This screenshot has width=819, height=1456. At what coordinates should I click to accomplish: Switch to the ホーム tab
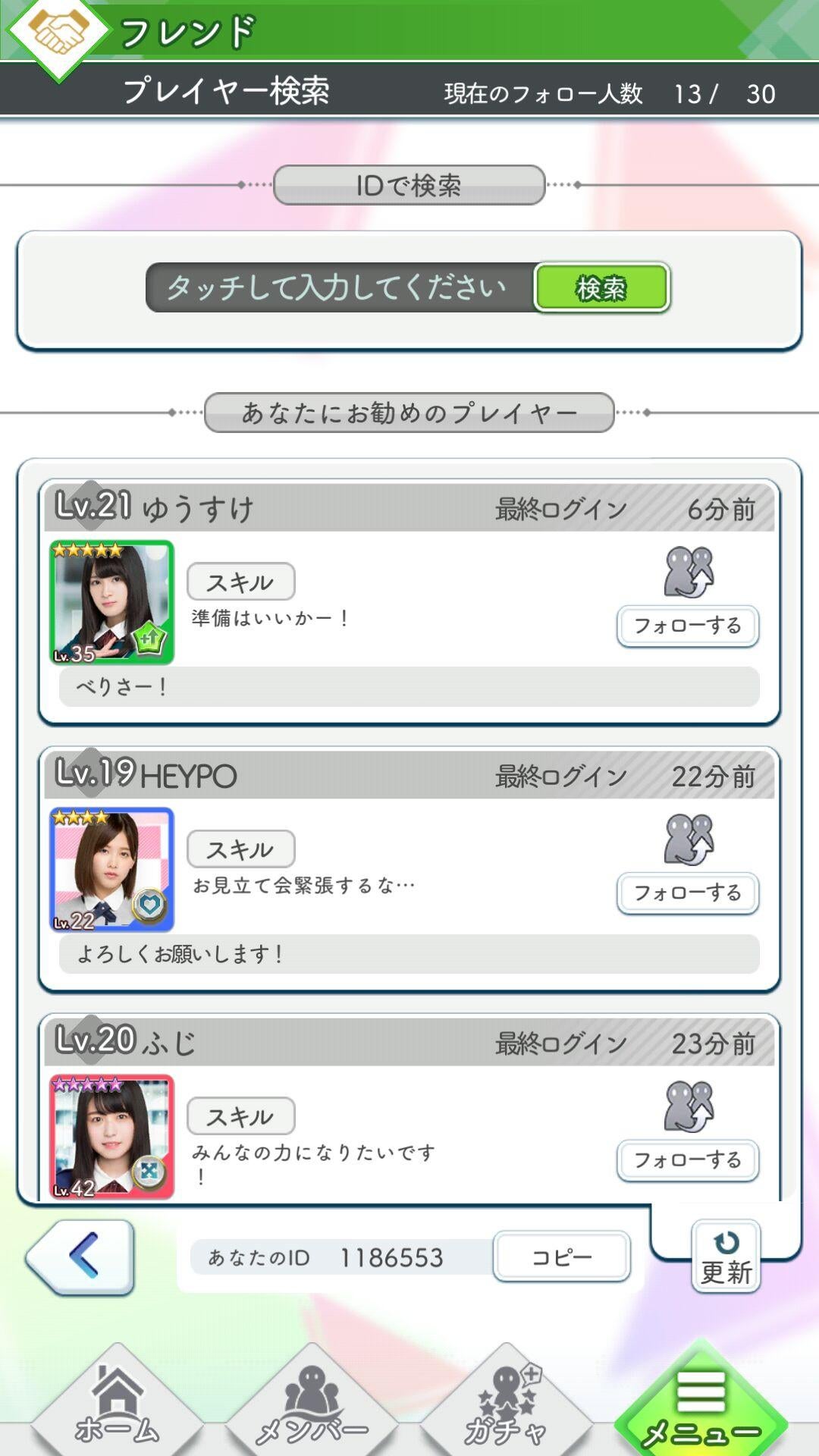pyautogui.click(x=118, y=1407)
